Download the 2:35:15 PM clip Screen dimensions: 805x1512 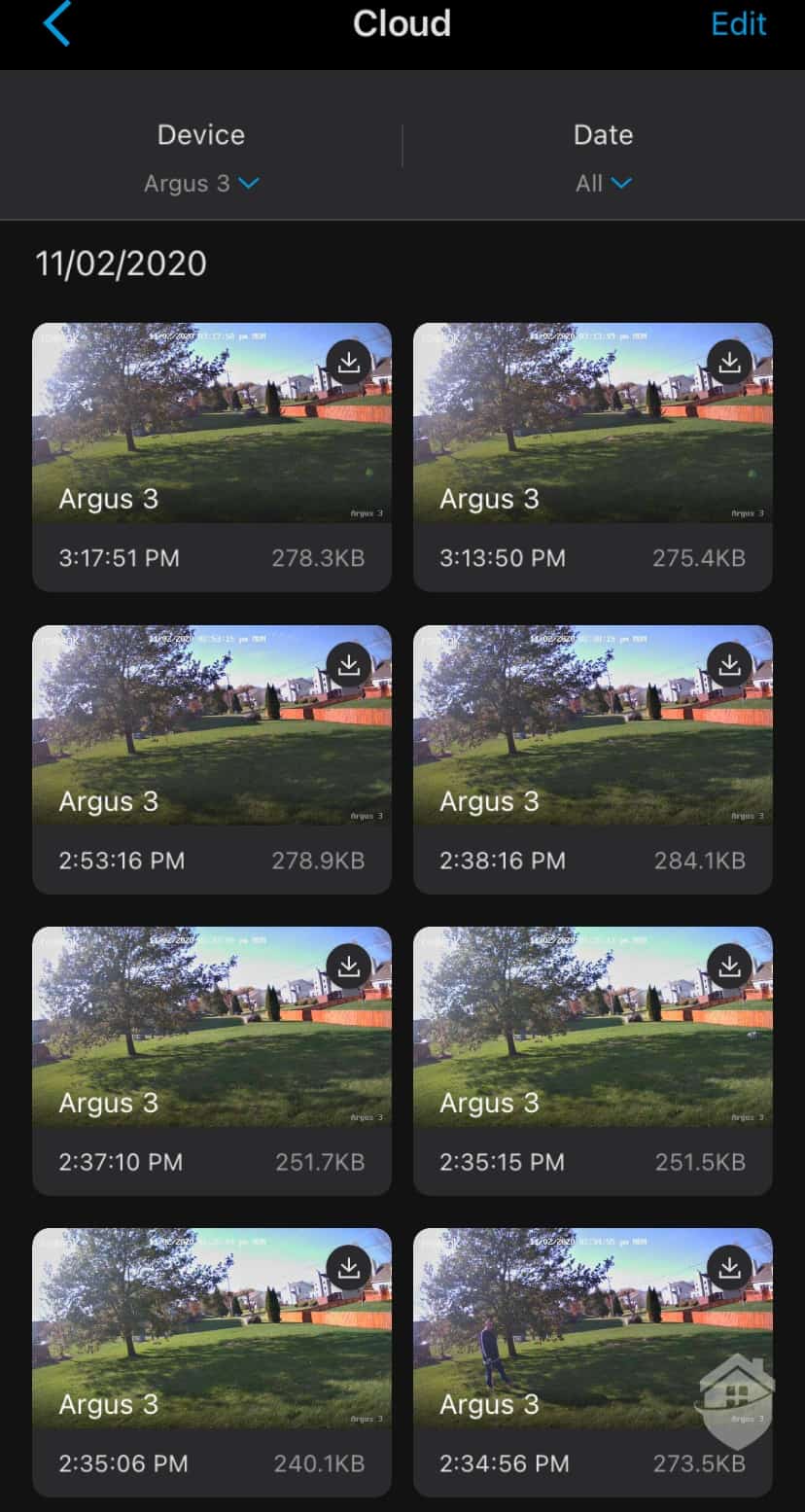click(730, 967)
